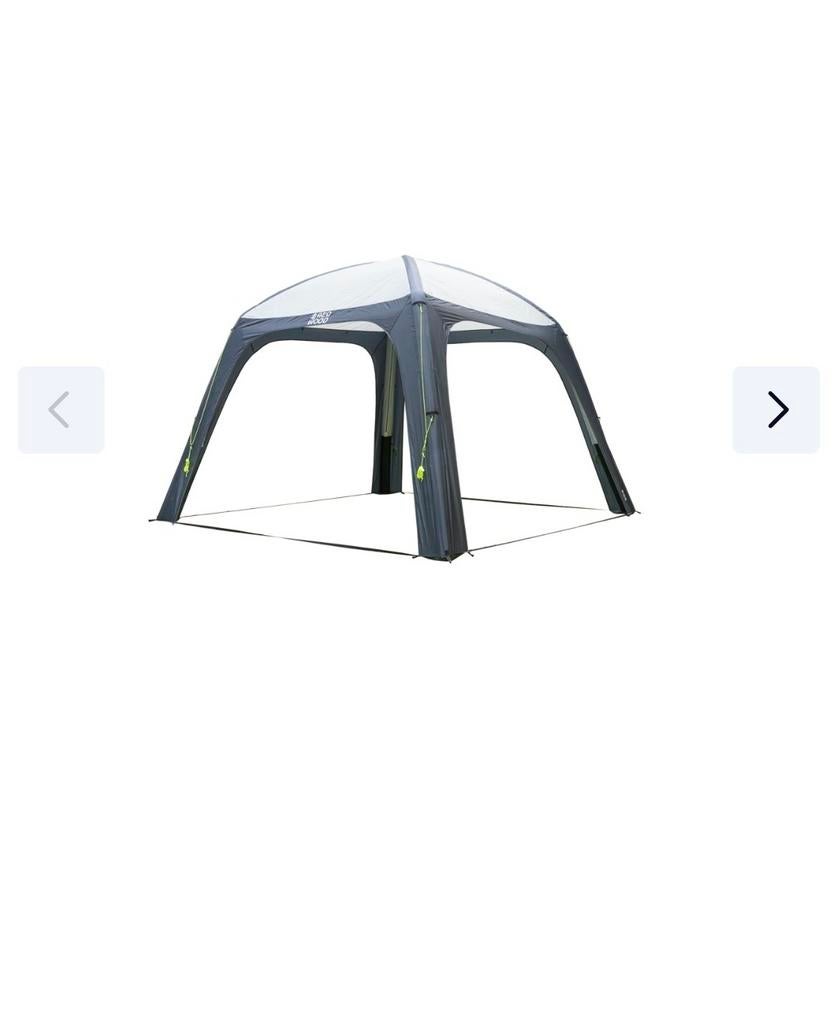Click the Redwood logo on the tent canopy

[320, 318]
